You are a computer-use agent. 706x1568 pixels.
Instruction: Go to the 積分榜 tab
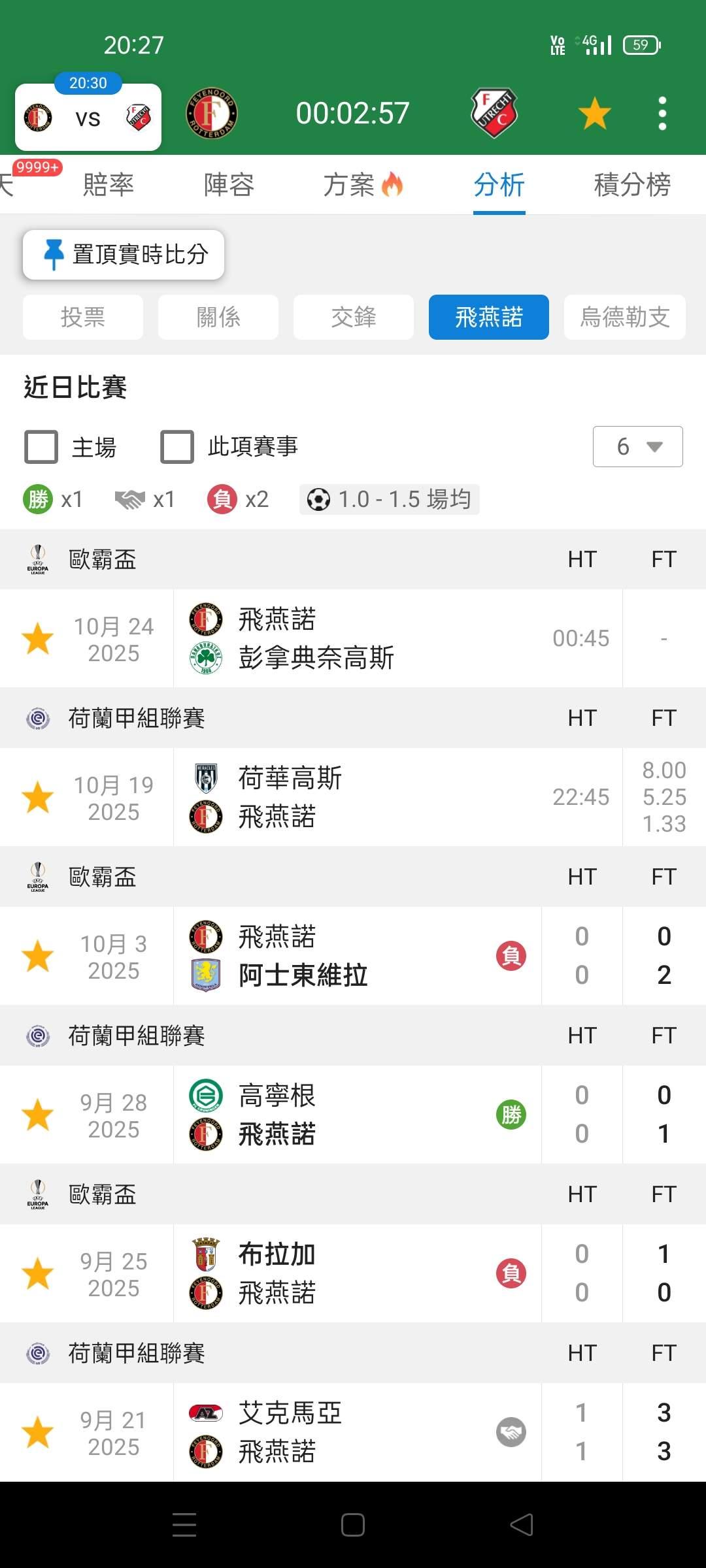pos(631,185)
